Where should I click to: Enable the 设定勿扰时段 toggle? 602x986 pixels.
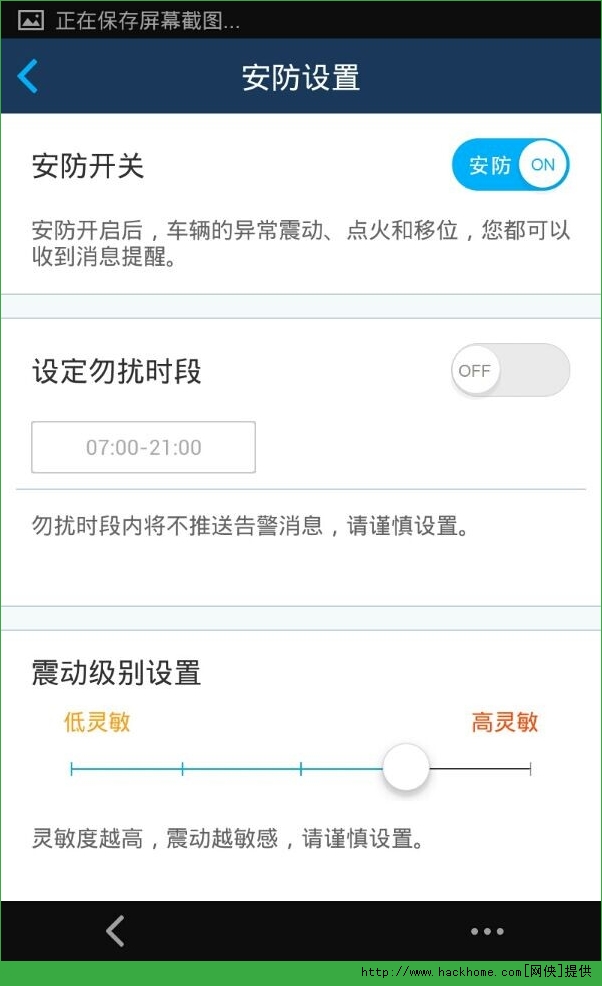[x=510, y=370]
